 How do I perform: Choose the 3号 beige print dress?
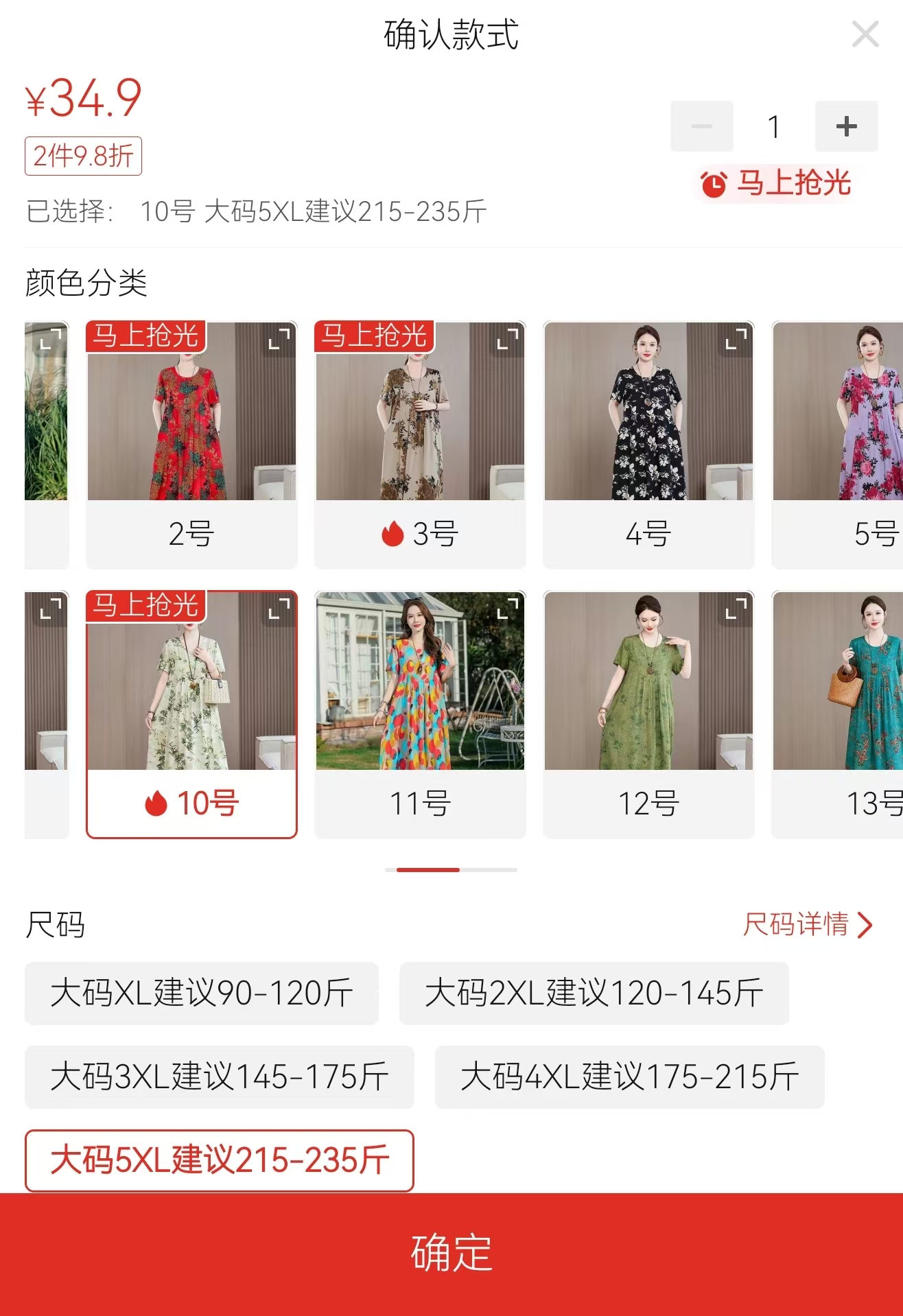[x=420, y=446]
